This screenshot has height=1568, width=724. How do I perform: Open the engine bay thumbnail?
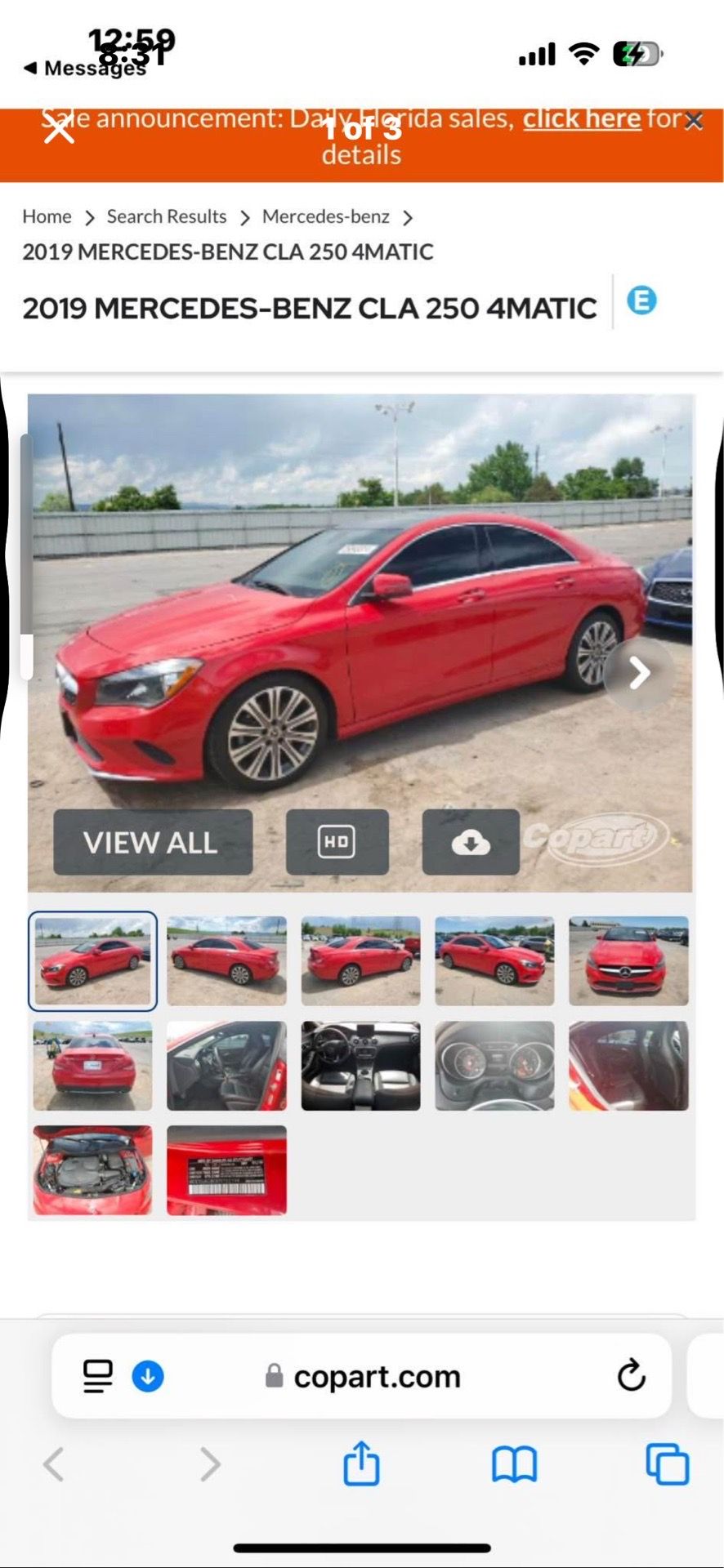click(x=92, y=1170)
